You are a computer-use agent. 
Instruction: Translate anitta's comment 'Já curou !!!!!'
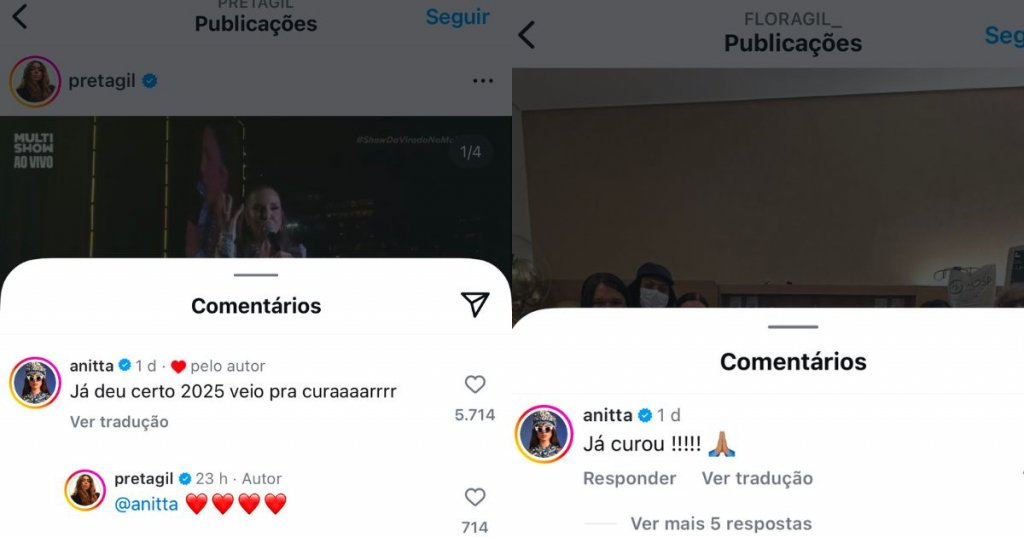[757, 478]
